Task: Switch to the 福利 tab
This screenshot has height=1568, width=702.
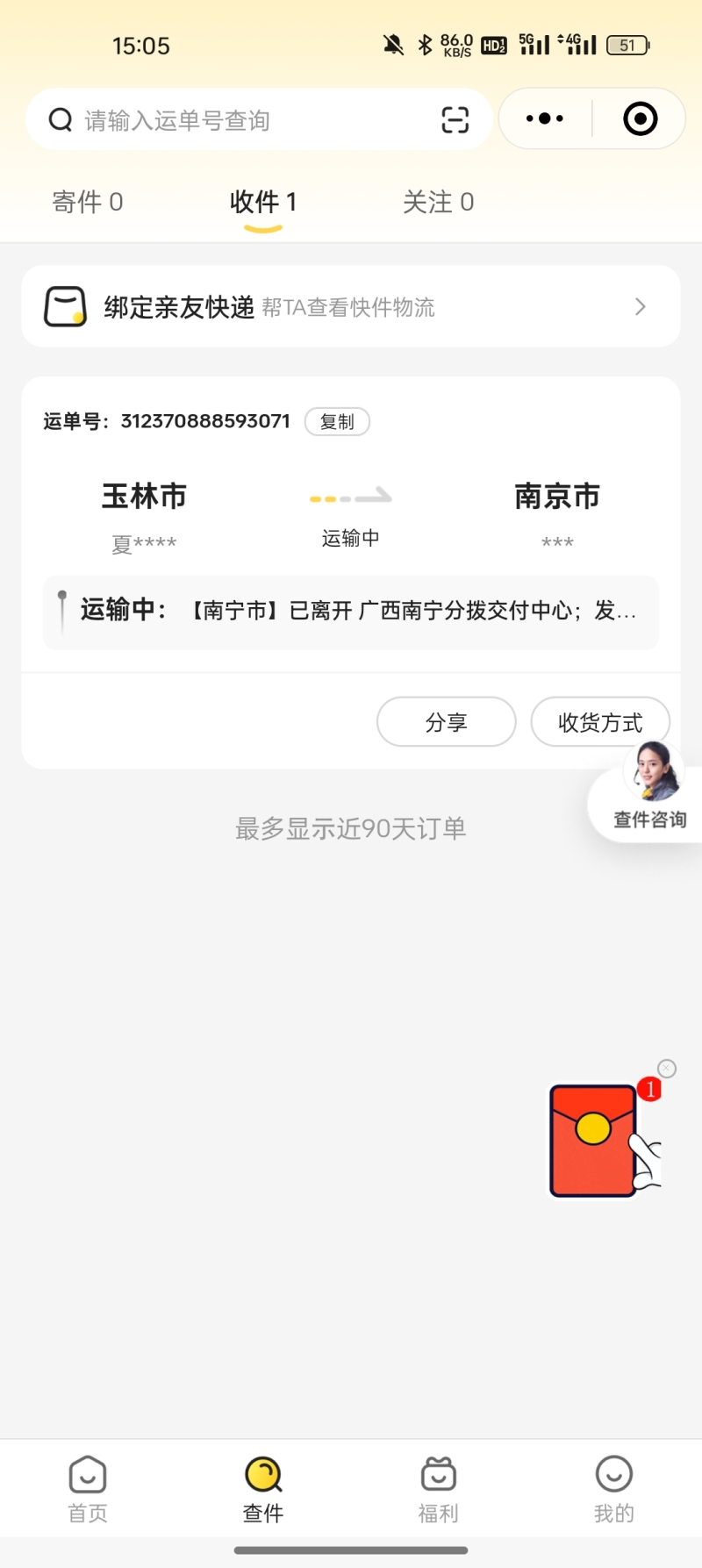Action: pos(438,1488)
